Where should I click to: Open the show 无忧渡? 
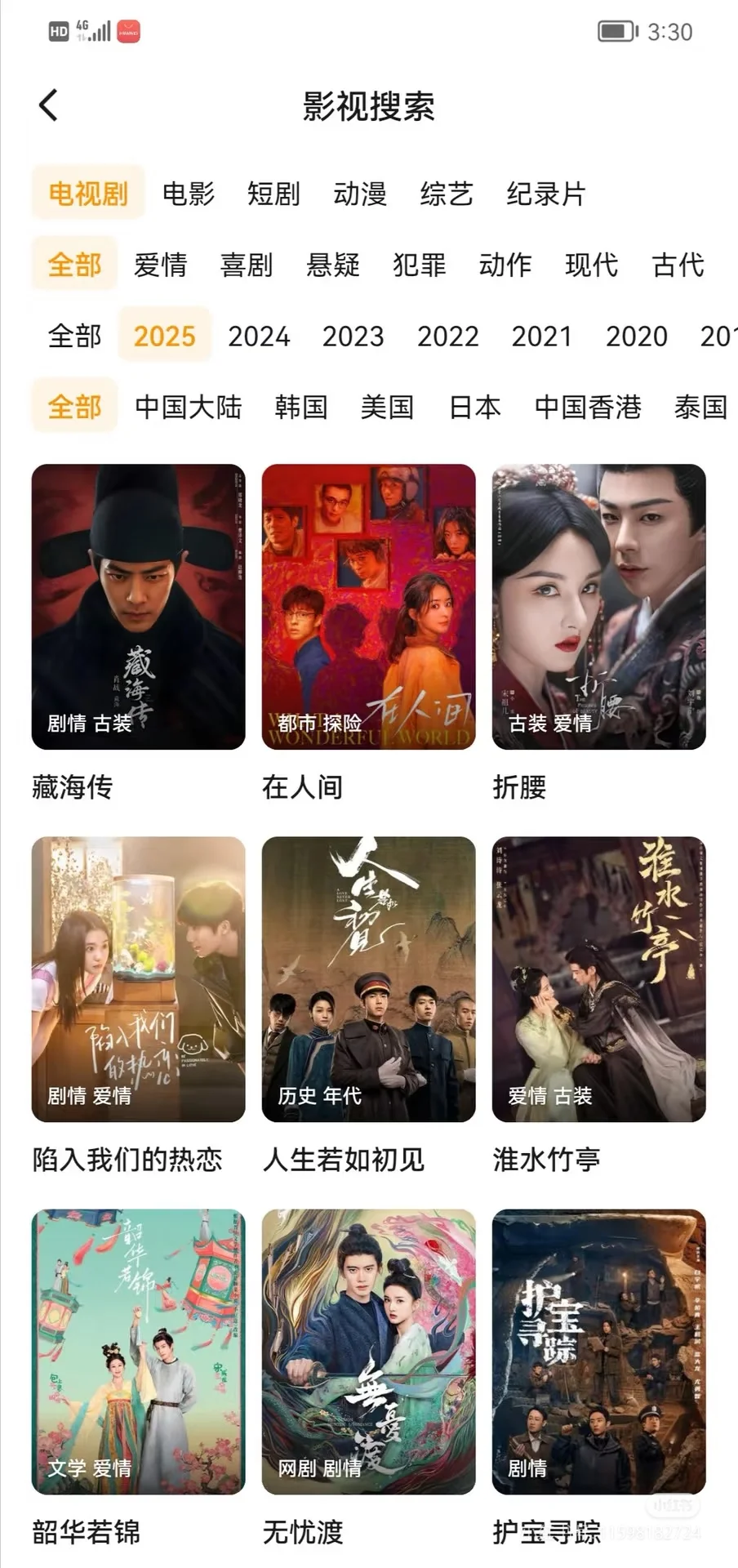point(368,1352)
